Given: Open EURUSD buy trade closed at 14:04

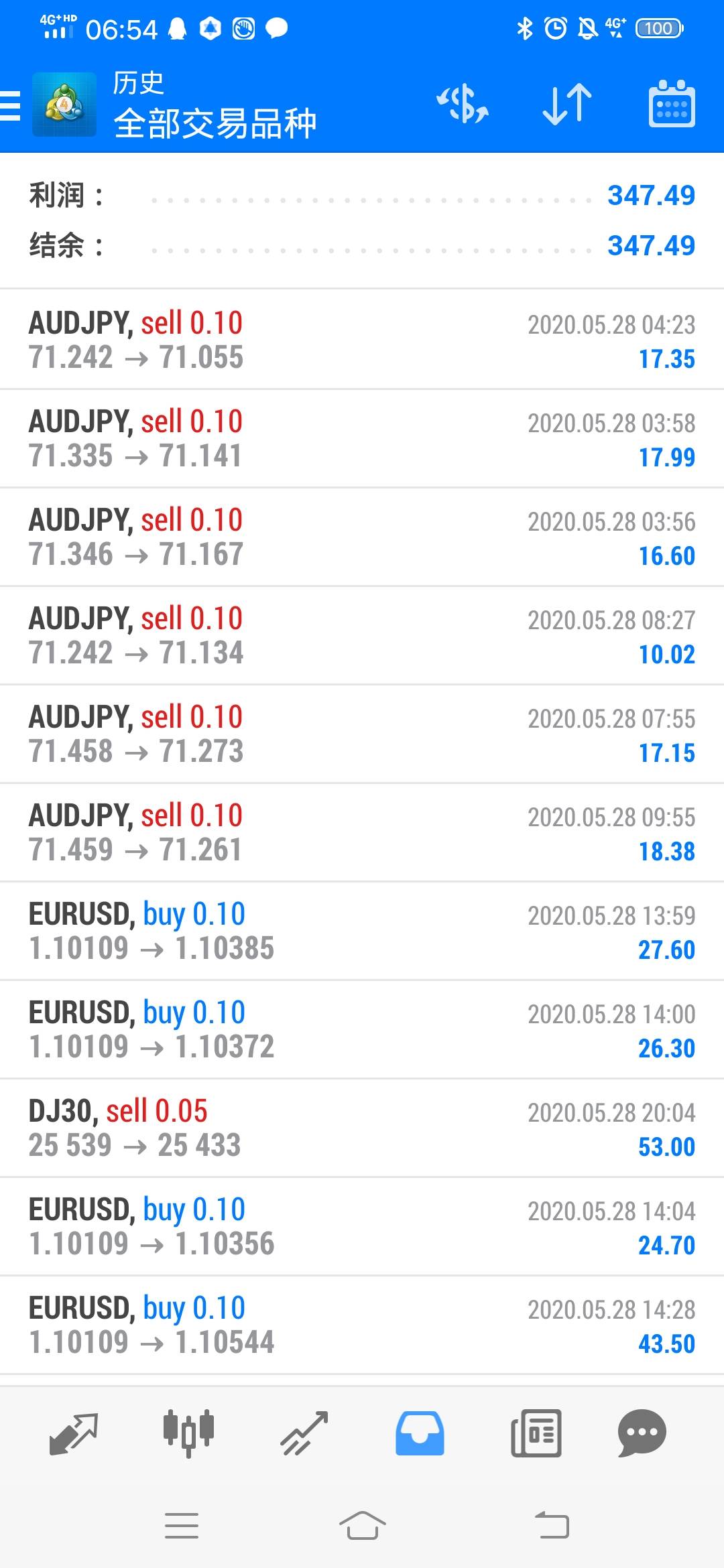Looking at the screenshot, I should click(362, 1226).
